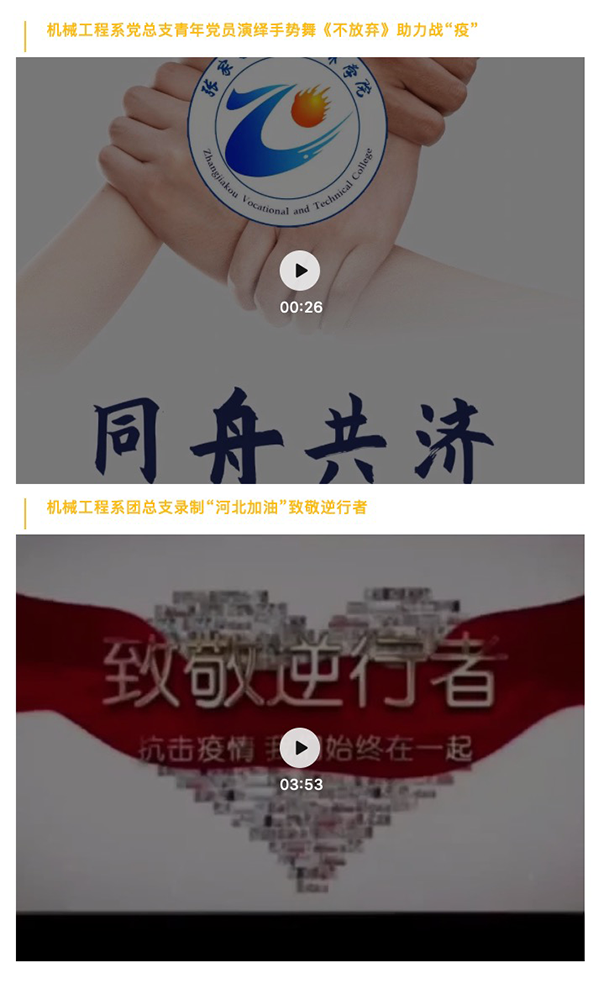
Task: Play the 03:53 致敬逆行者 video
Action: (x=300, y=748)
